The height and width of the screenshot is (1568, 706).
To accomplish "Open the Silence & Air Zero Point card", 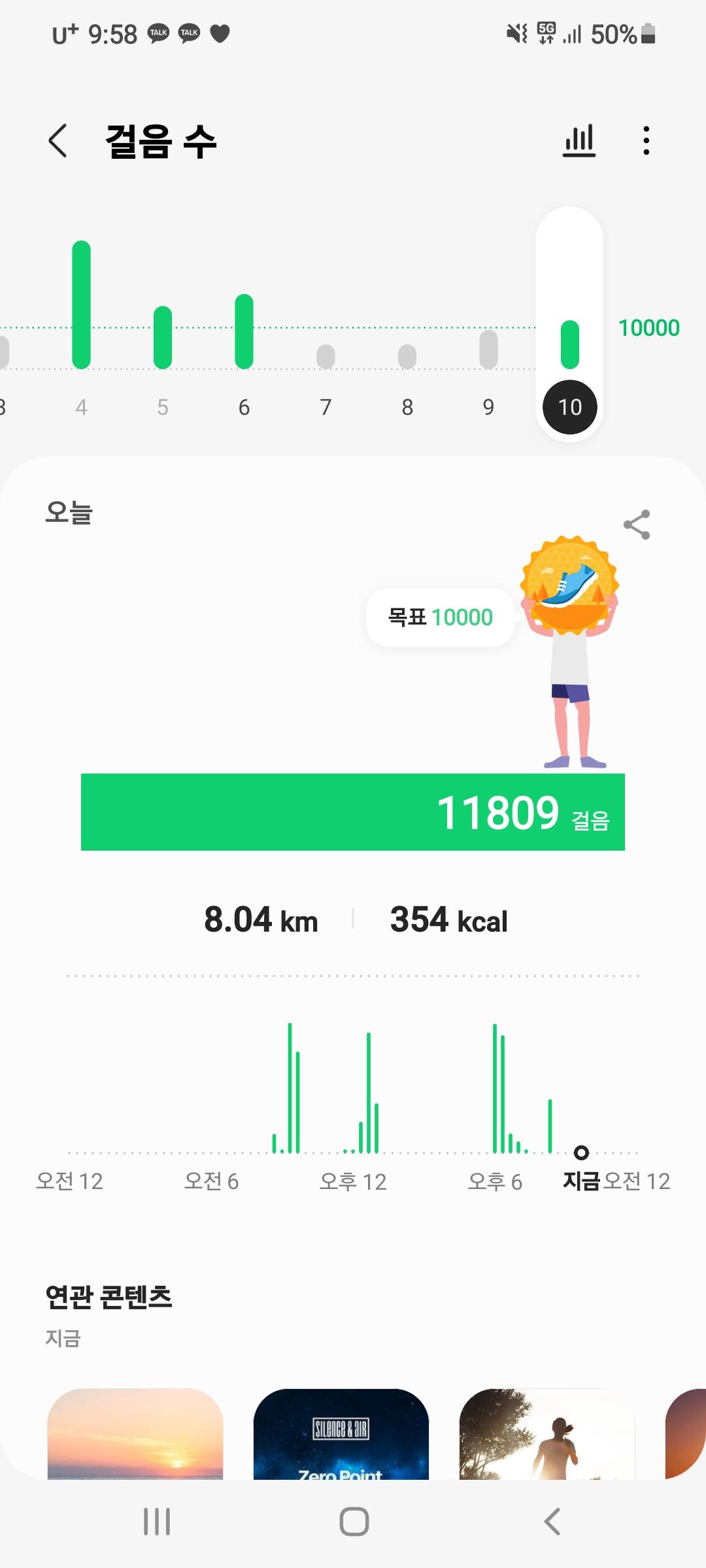I will (341, 1434).
